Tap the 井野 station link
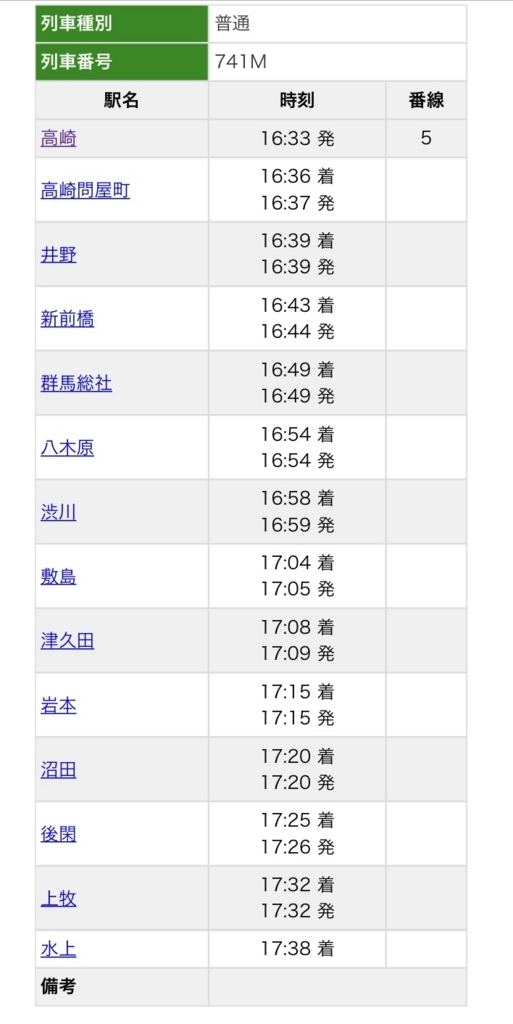 (x=58, y=255)
